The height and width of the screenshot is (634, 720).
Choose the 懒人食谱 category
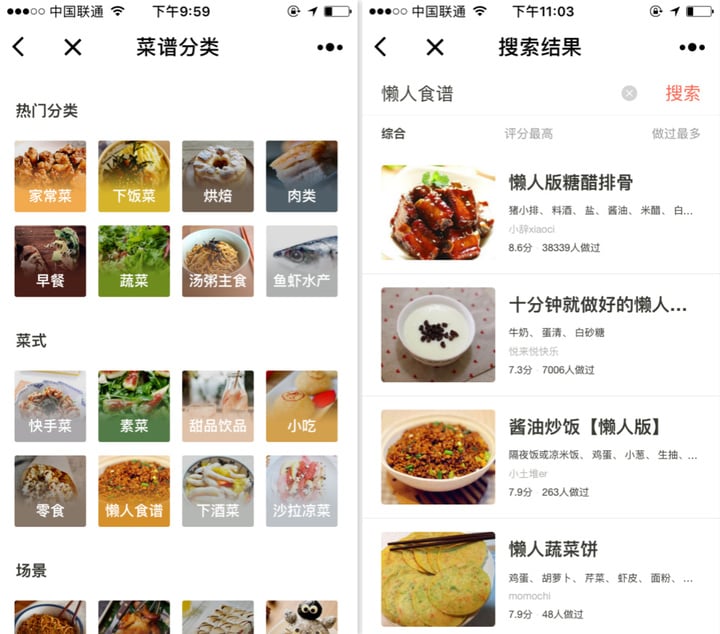point(134,491)
